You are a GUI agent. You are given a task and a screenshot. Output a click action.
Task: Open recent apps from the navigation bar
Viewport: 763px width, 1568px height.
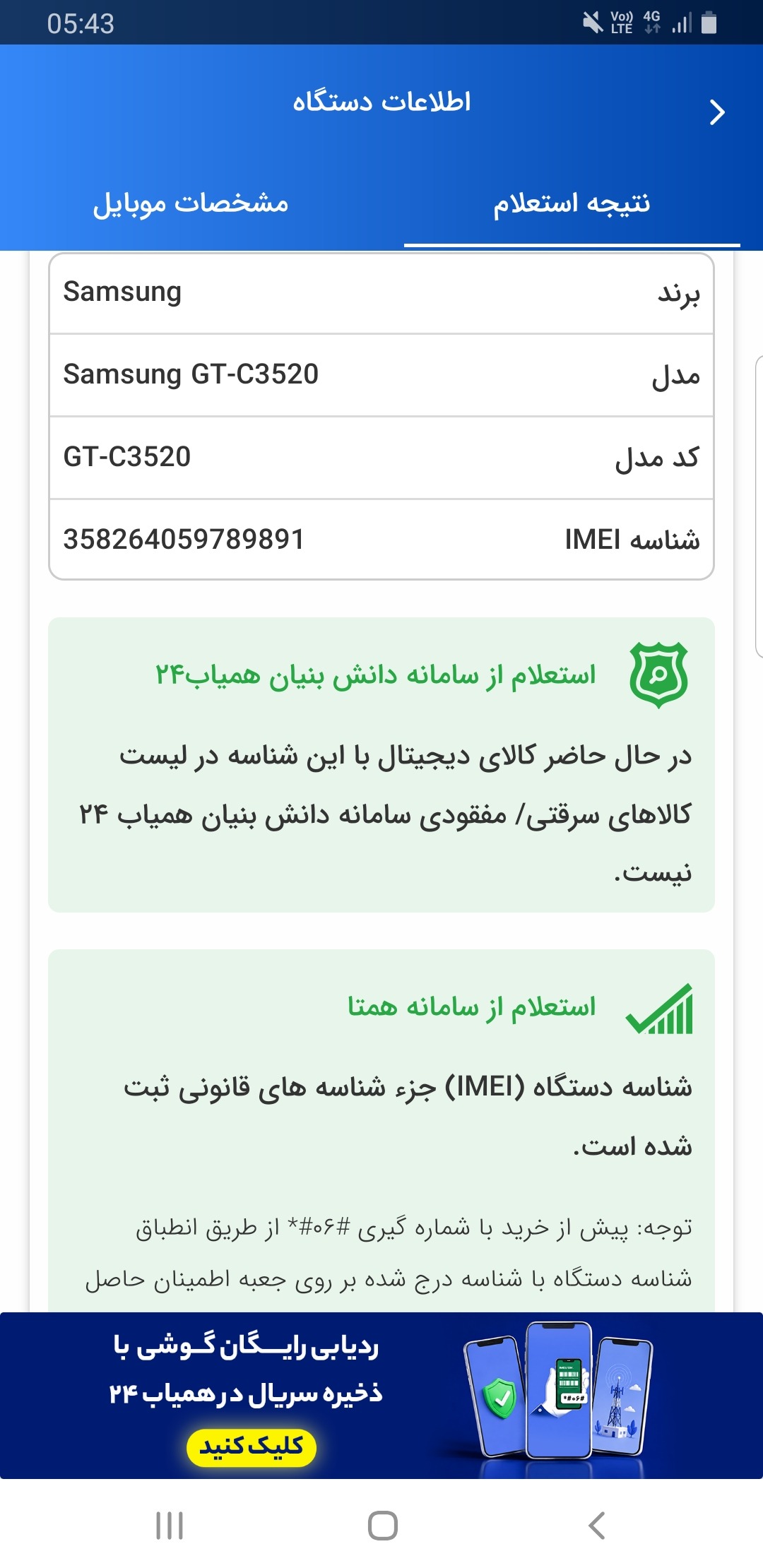click(x=170, y=1526)
